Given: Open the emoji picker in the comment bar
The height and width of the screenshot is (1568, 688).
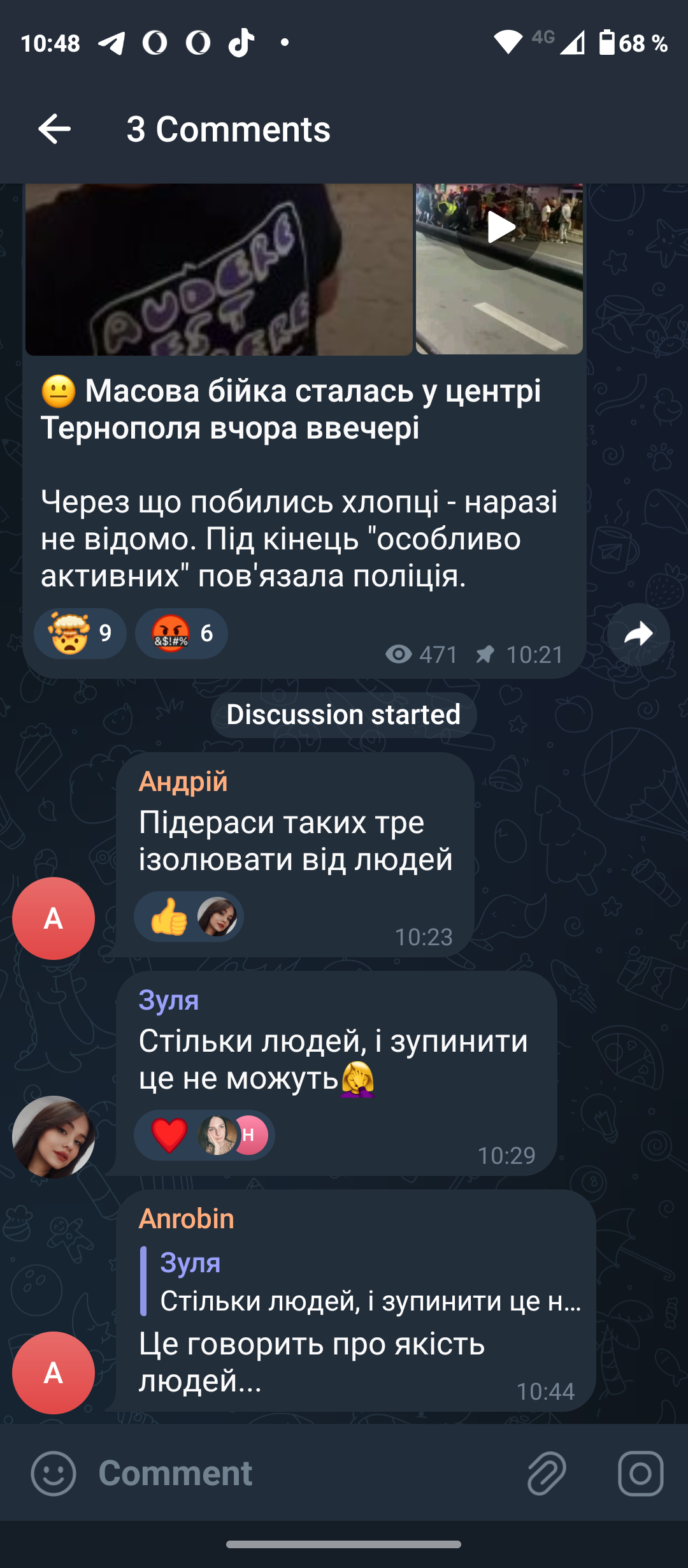Looking at the screenshot, I should coord(54,1474).
